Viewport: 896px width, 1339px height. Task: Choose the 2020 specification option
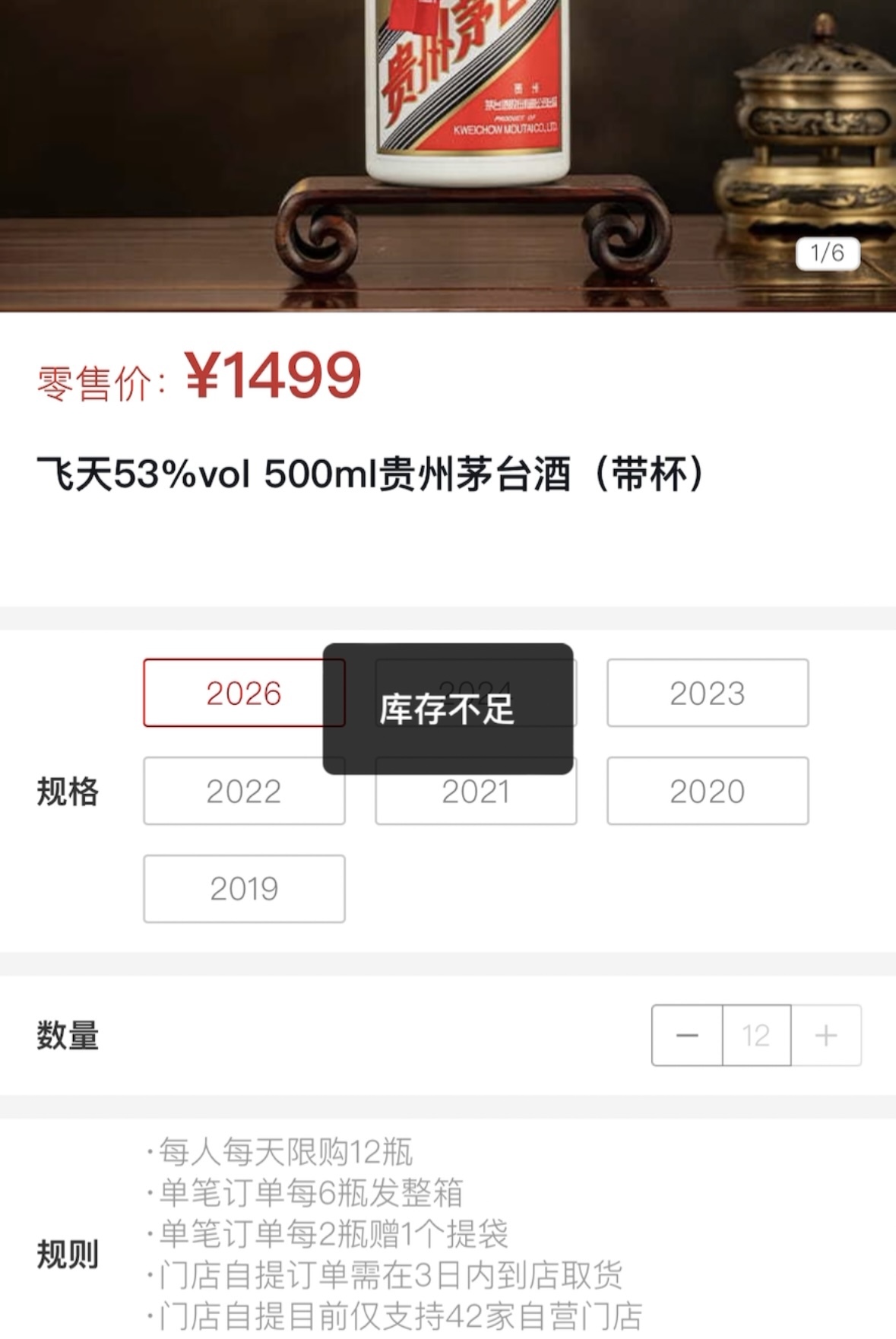(707, 792)
